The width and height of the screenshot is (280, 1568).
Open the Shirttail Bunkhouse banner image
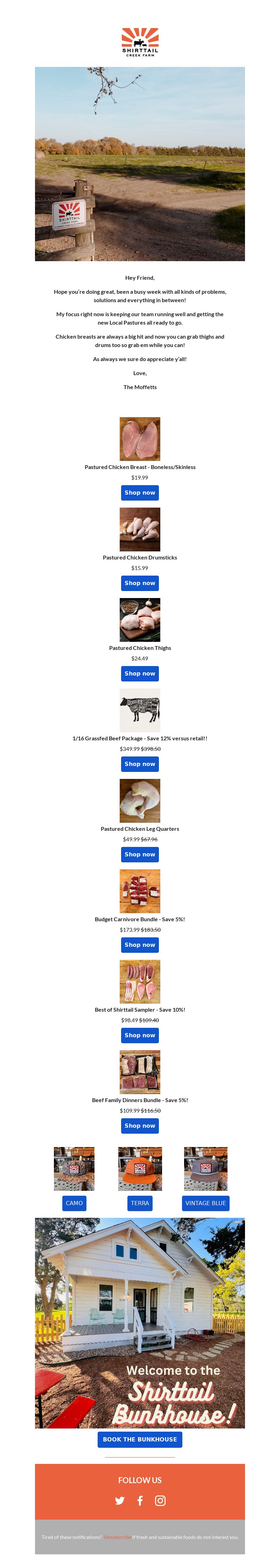tap(140, 1323)
